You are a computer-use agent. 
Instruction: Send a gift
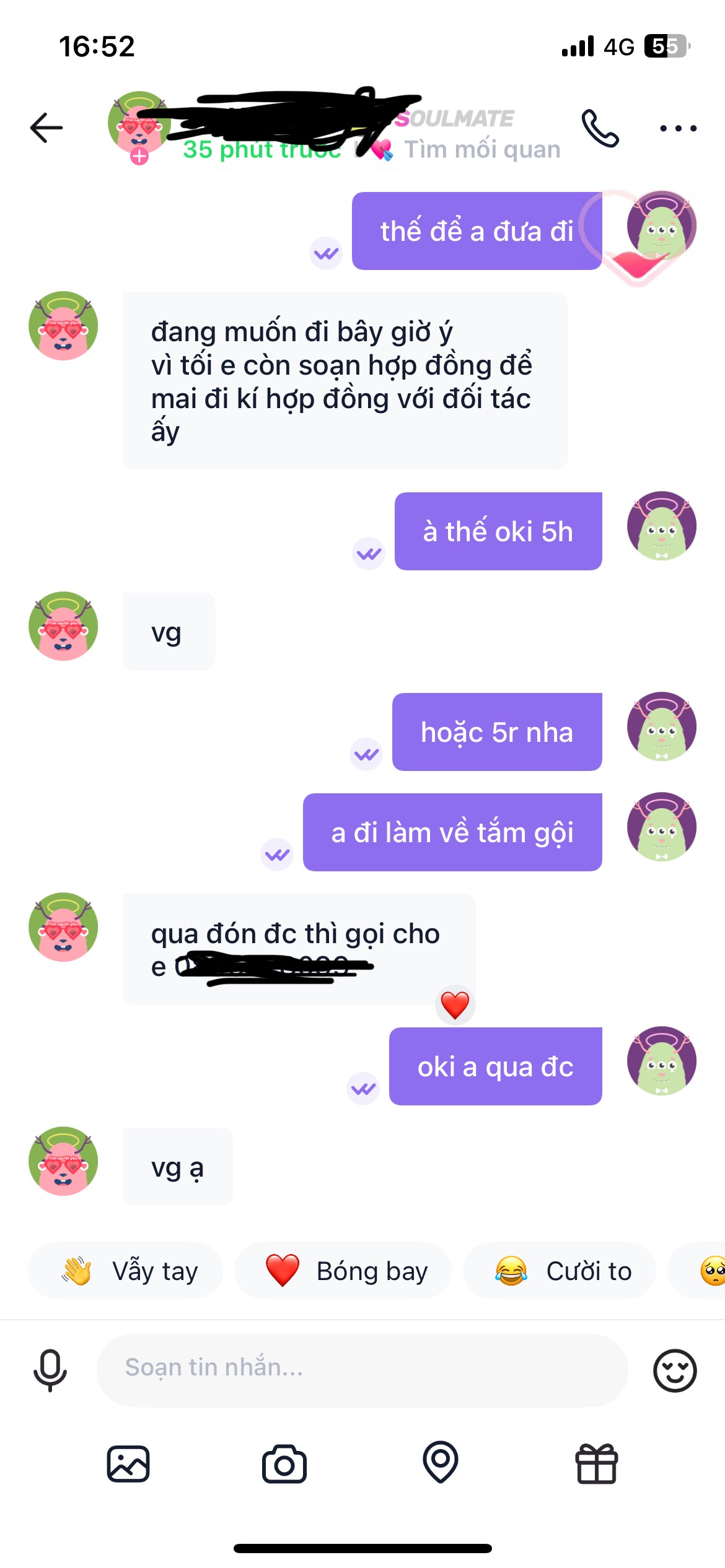point(597,1464)
